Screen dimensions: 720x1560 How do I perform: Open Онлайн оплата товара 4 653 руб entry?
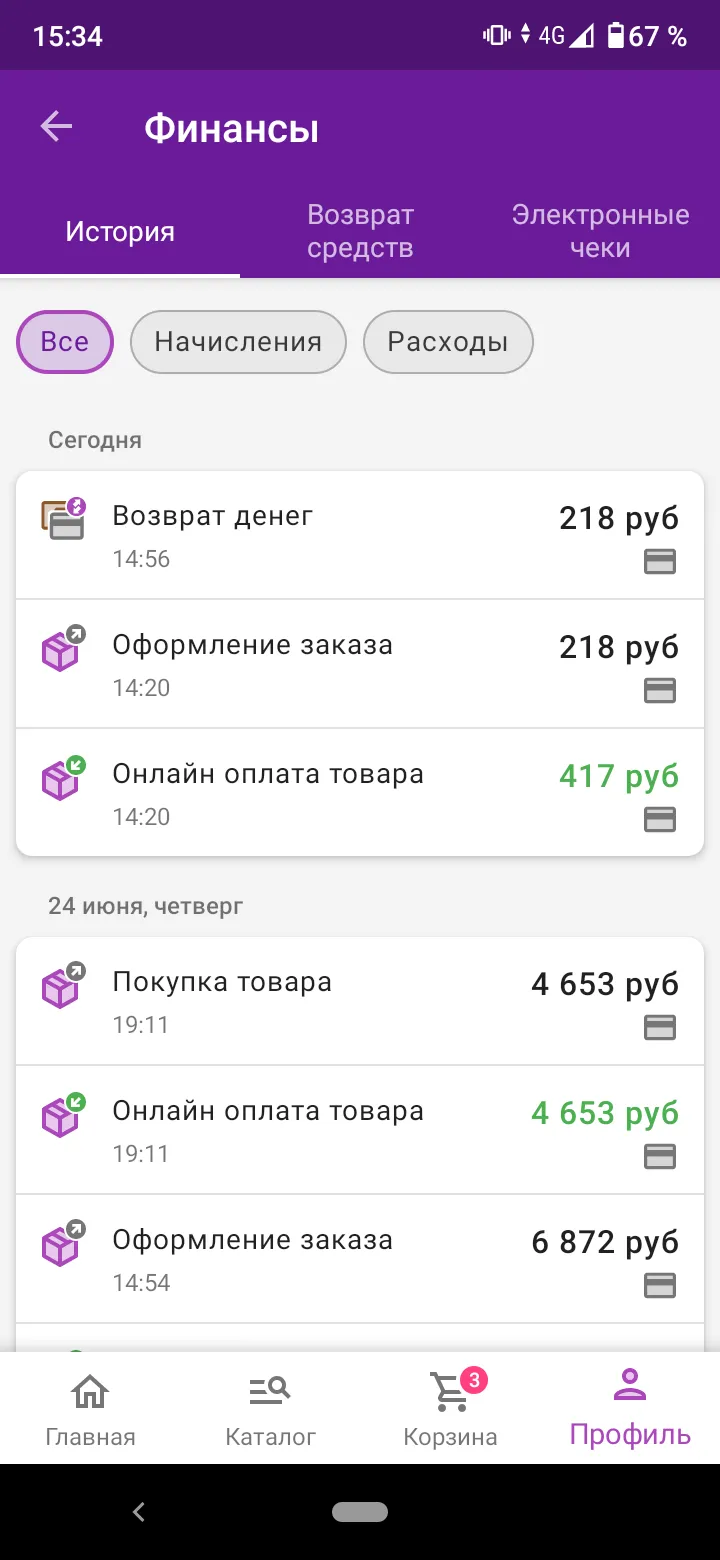(360, 1130)
